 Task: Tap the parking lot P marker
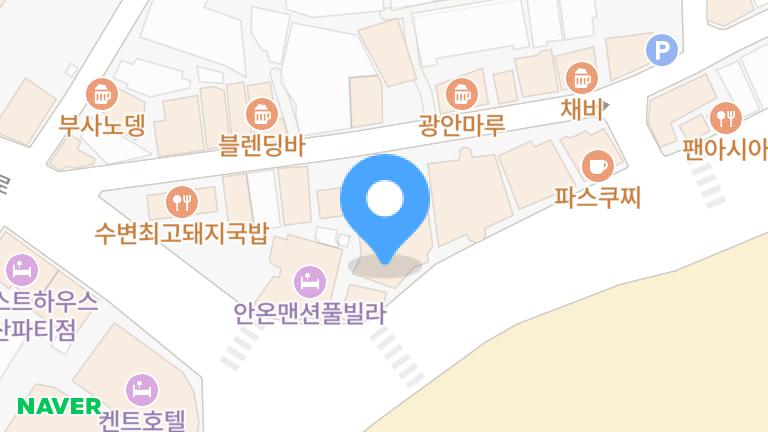click(661, 48)
